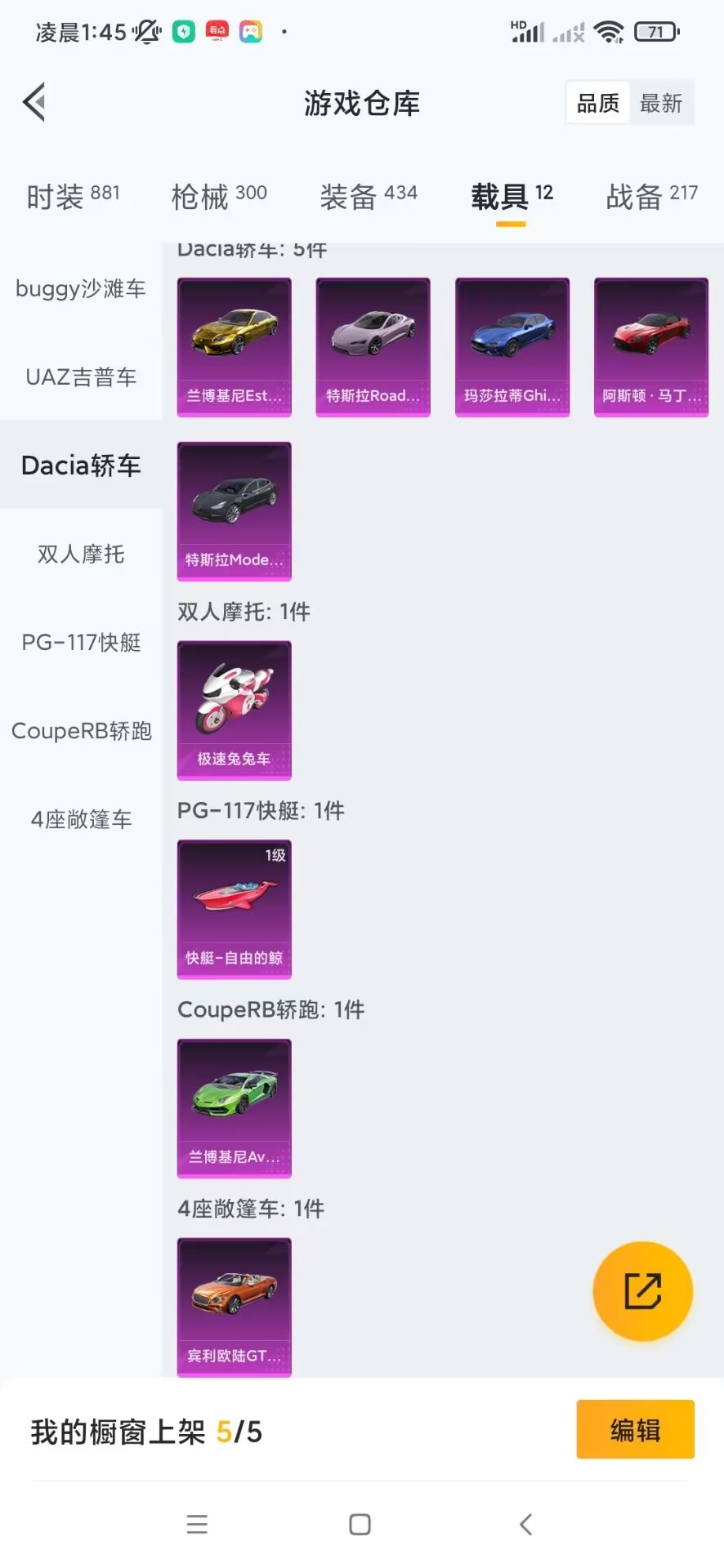Screen dimensions: 724x1568
Task: Jump to 4座敞篷车 category in sidebar
Action: coord(81,819)
